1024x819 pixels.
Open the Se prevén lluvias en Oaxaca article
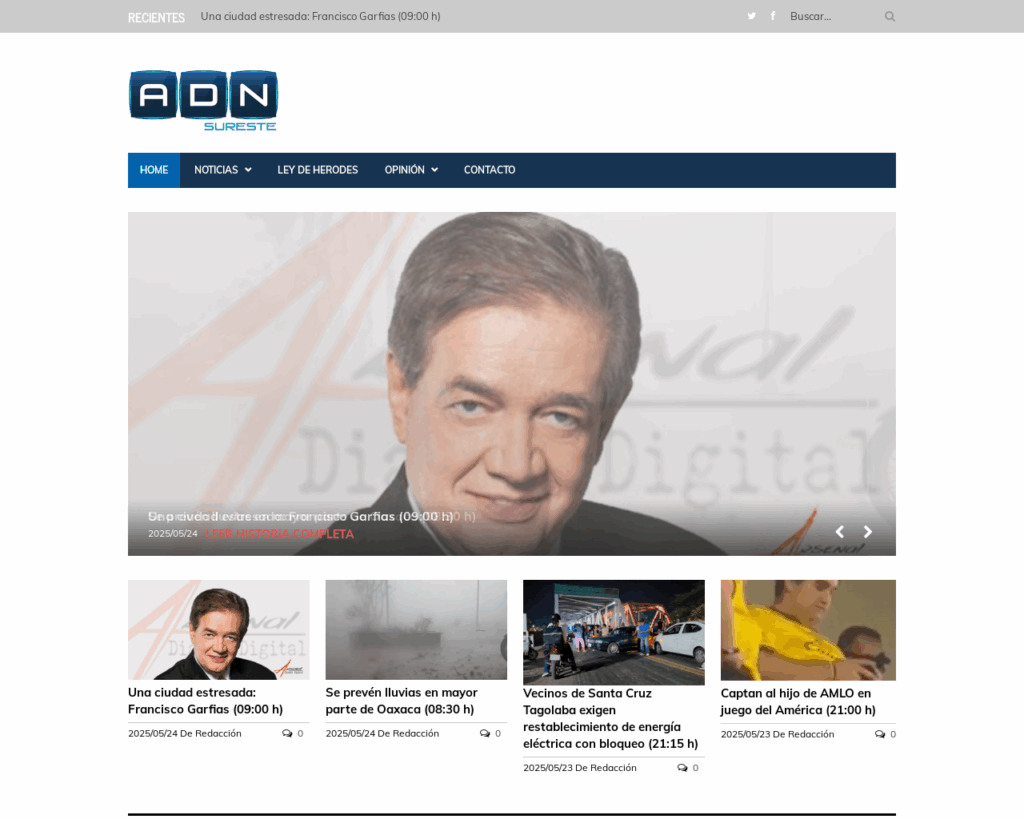pyautogui.click(x=401, y=701)
